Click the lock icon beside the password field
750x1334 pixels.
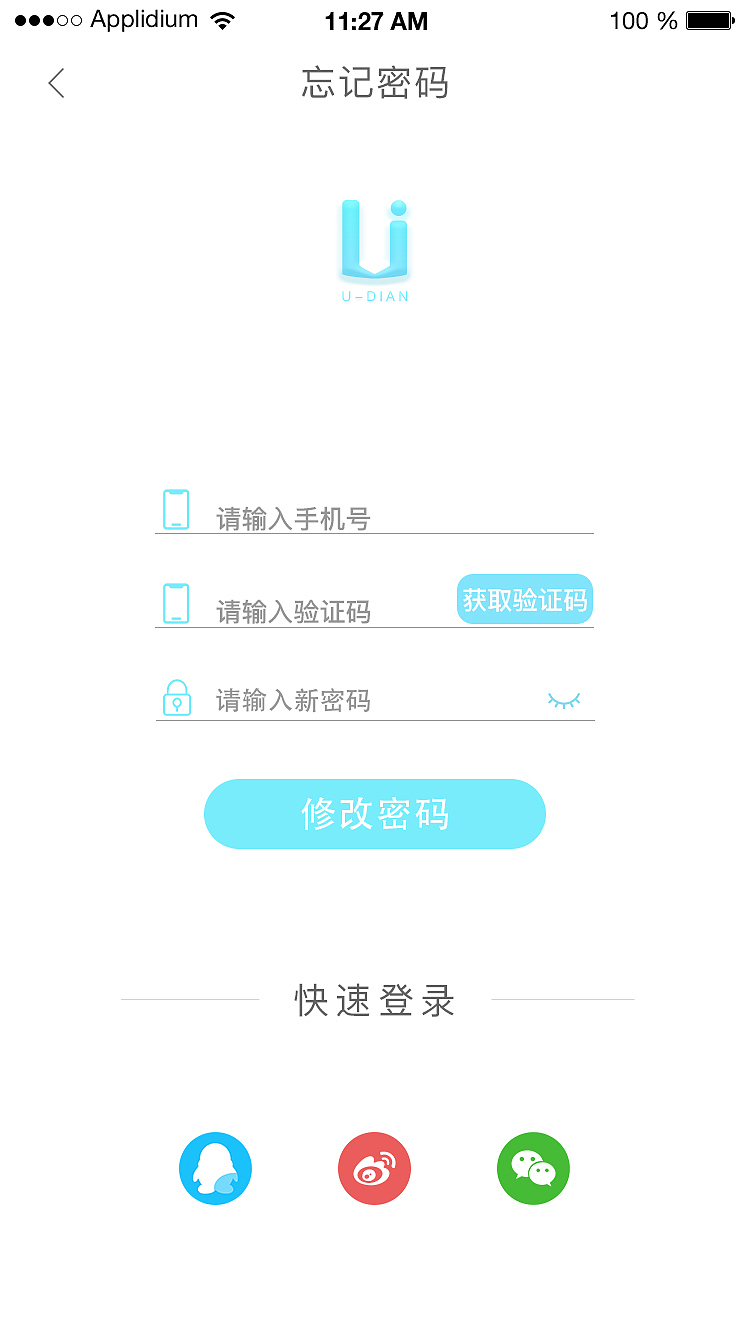[176, 697]
